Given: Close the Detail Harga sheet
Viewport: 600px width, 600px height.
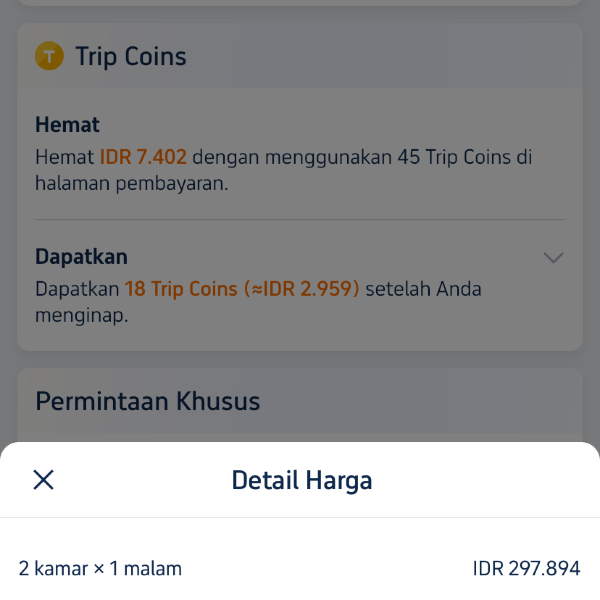Looking at the screenshot, I should click(x=43, y=480).
